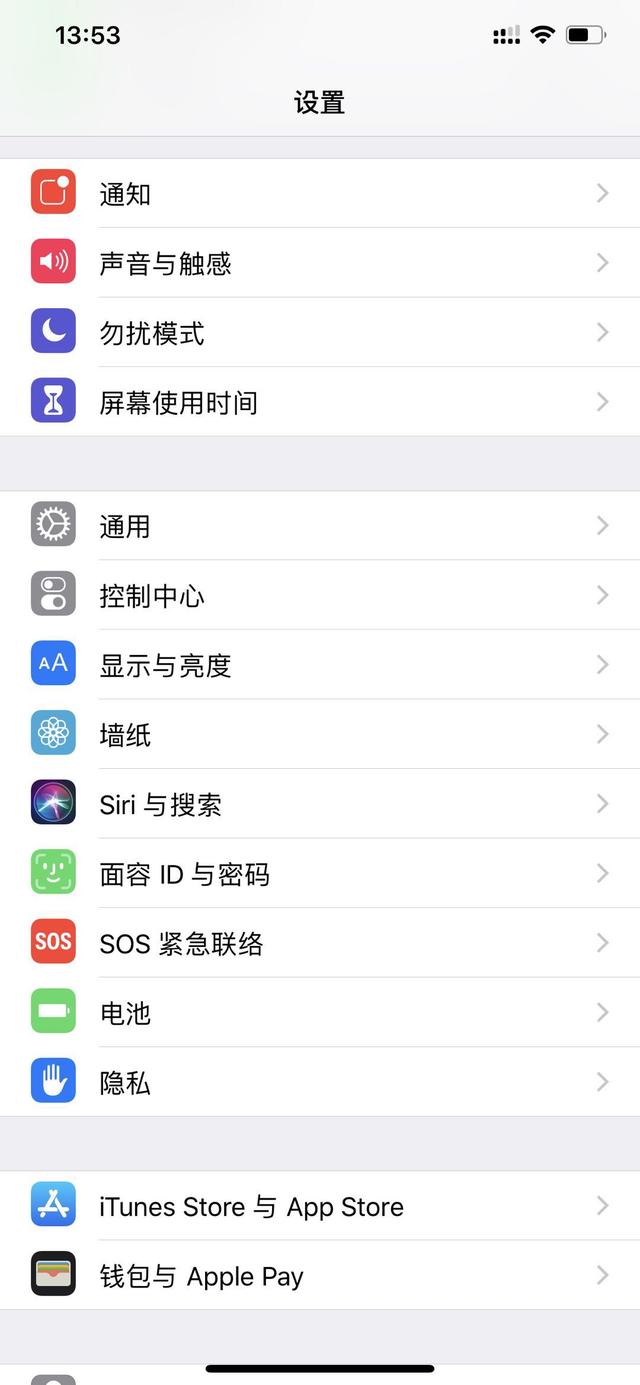Open 面容 ID 与密码

pos(320,873)
